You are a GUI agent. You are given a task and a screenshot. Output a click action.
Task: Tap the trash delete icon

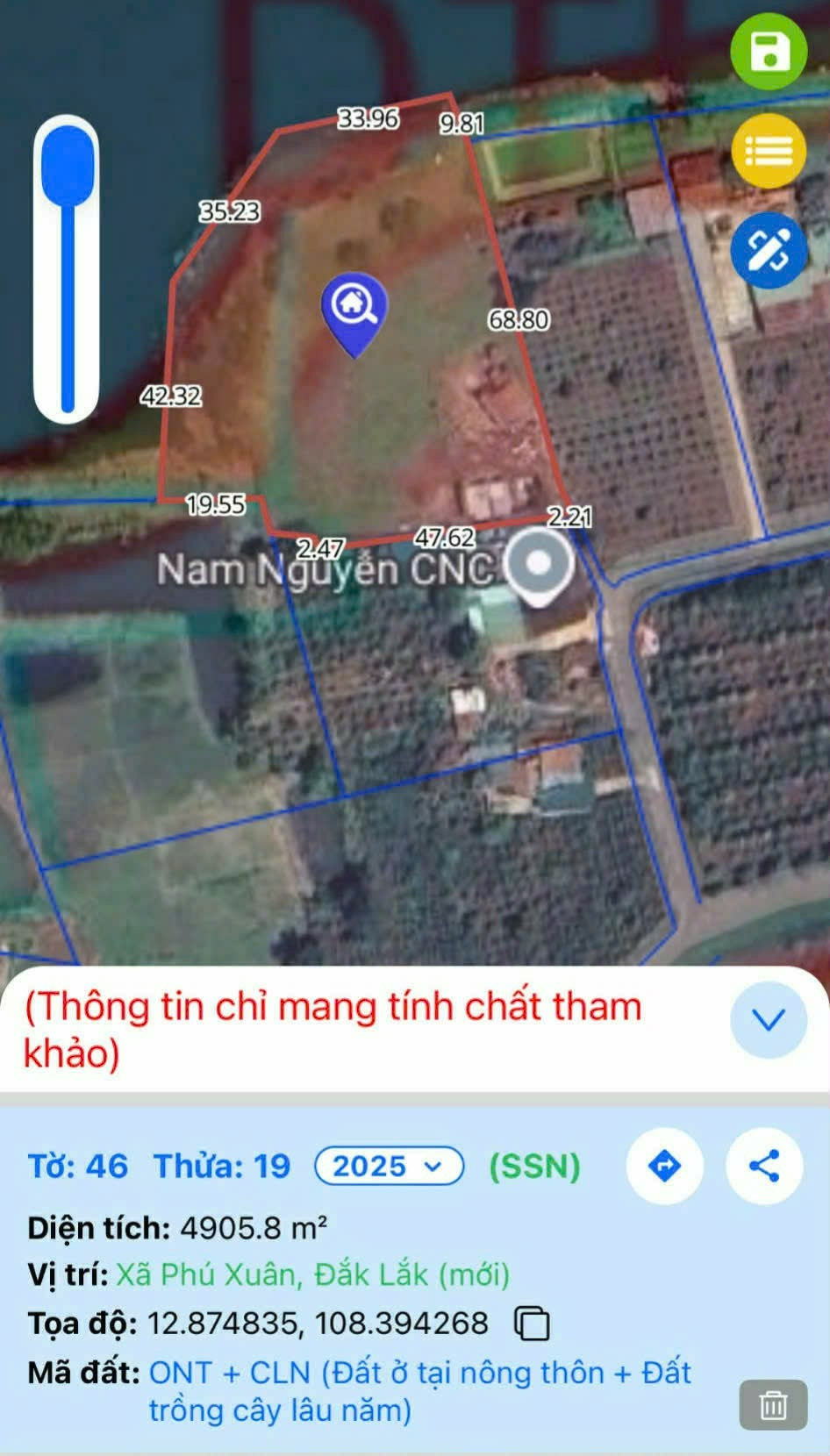773,1404
